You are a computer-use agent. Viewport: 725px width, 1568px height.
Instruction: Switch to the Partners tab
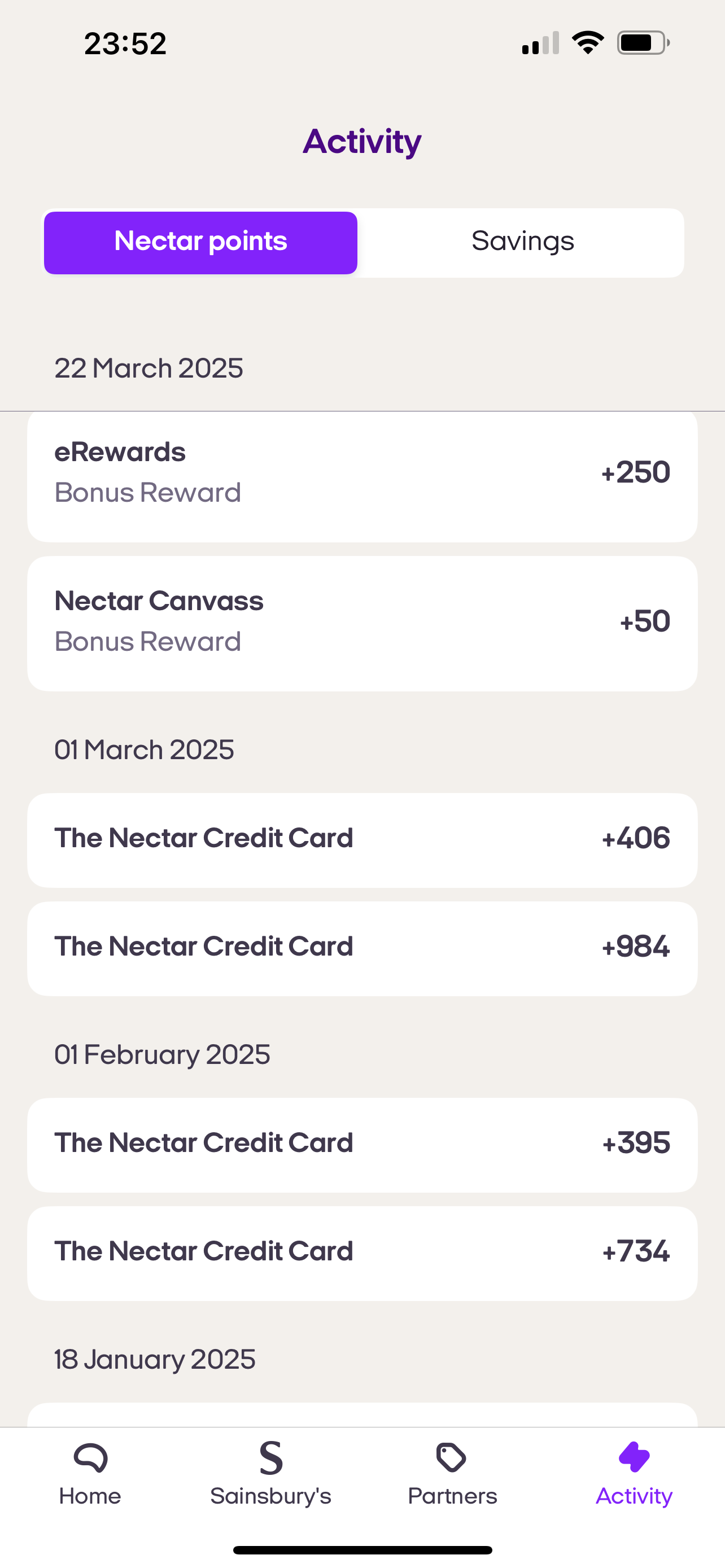pos(452,1473)
